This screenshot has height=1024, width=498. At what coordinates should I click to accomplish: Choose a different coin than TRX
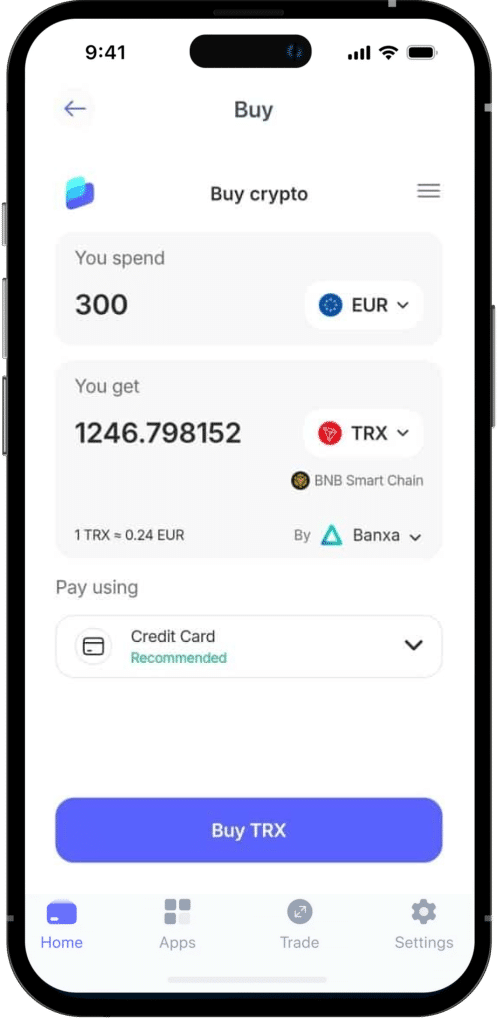(364, 433)
